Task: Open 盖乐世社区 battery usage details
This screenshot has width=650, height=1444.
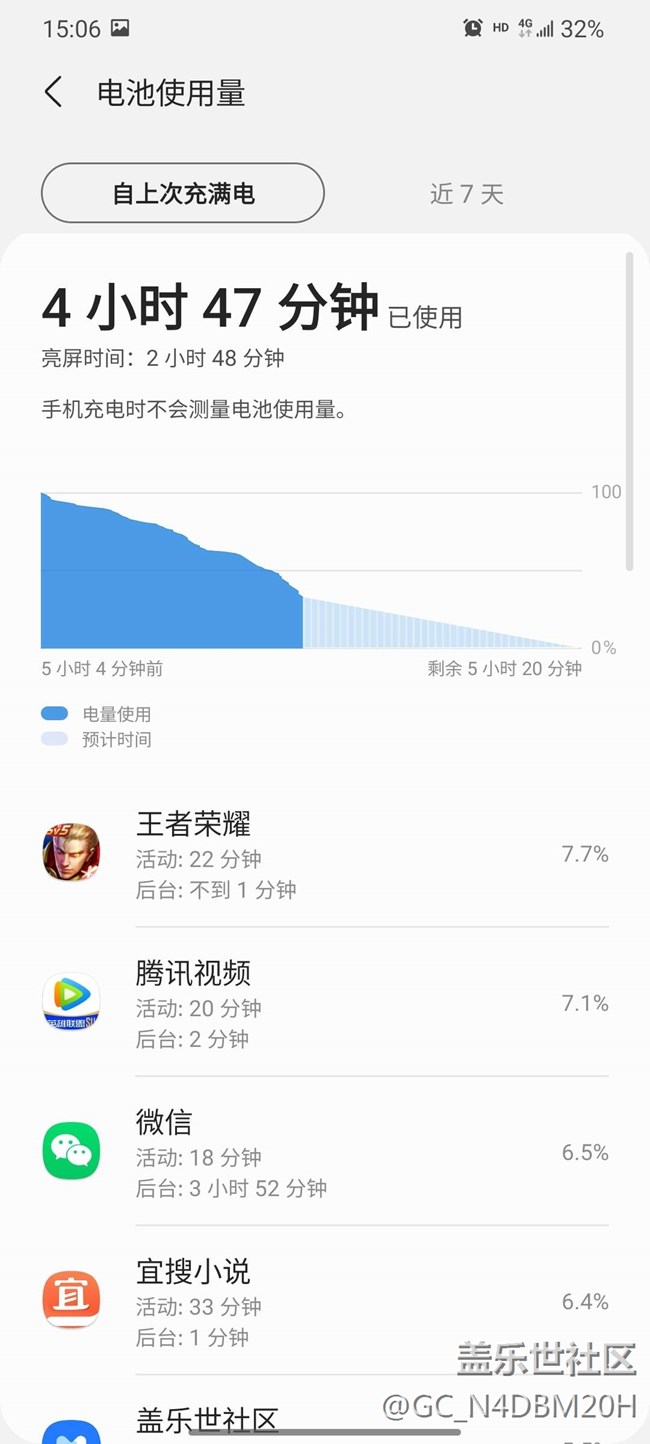Action: point(208,1418)
